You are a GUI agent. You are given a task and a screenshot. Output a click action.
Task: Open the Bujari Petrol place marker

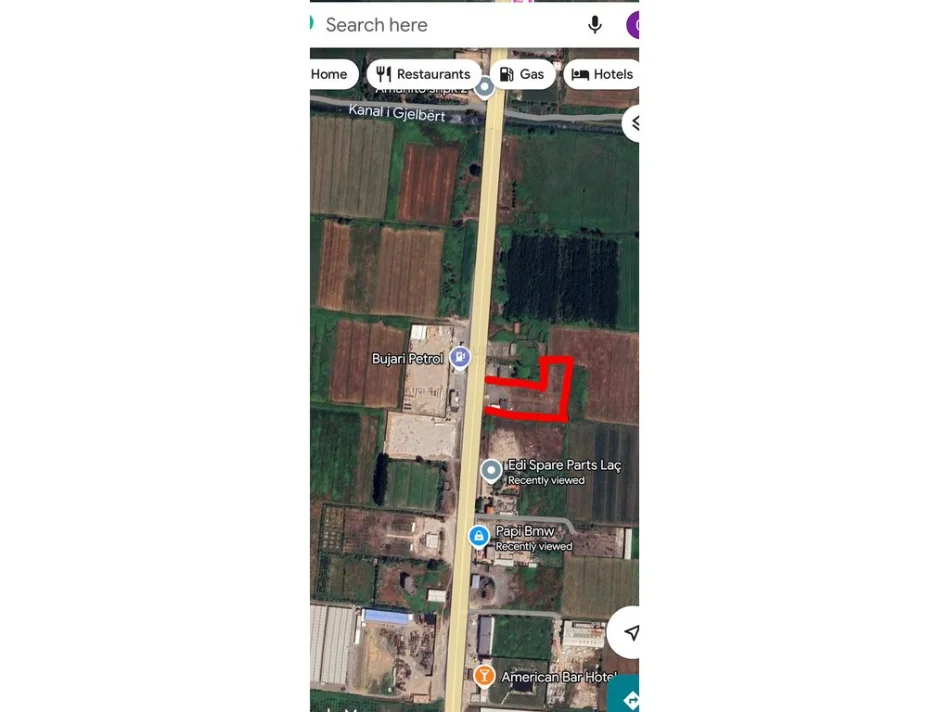tap(459, 357)
